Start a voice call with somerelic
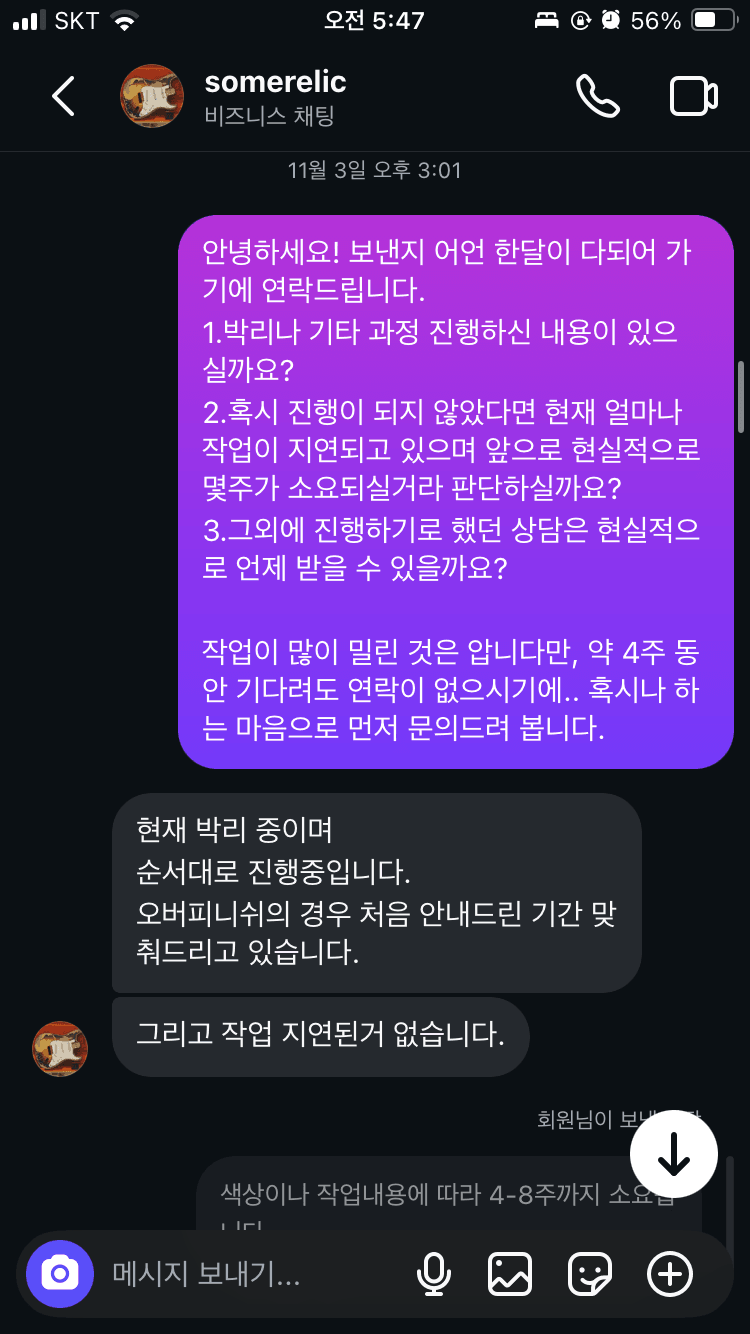Screen dimensions: 750x1334 coord(597,96)
